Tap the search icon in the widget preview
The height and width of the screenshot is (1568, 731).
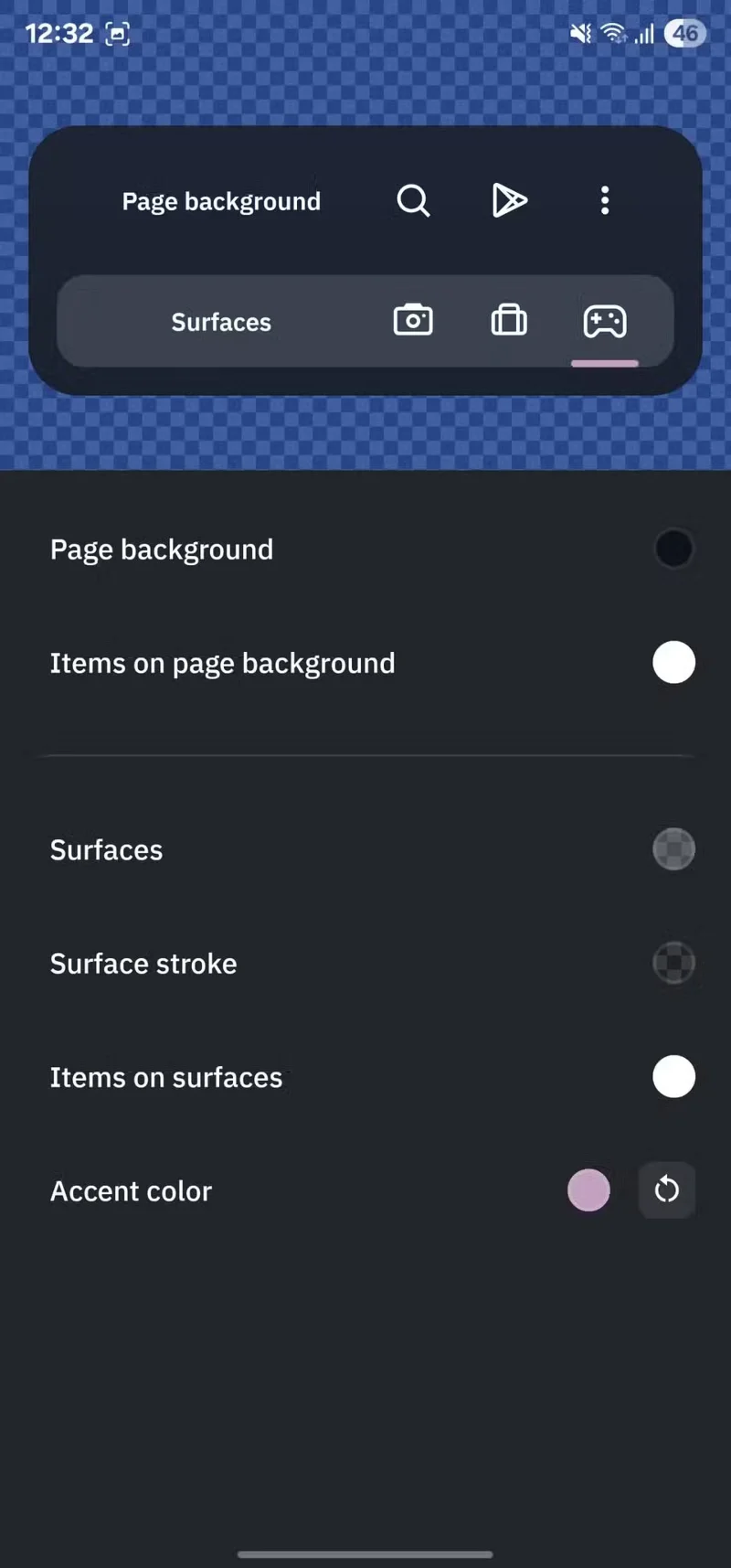point(413,200)
